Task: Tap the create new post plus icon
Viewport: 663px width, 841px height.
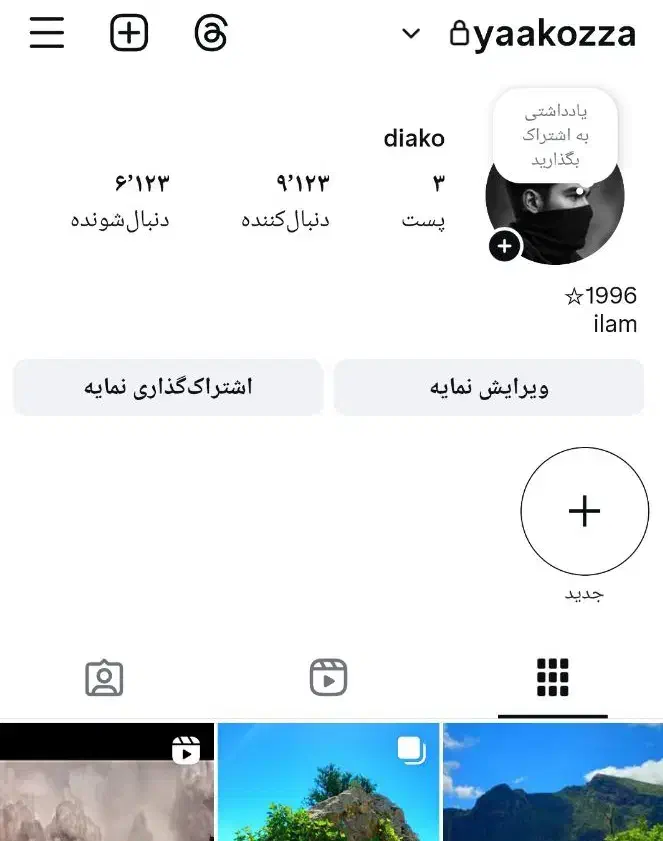Action: point(128,34)
